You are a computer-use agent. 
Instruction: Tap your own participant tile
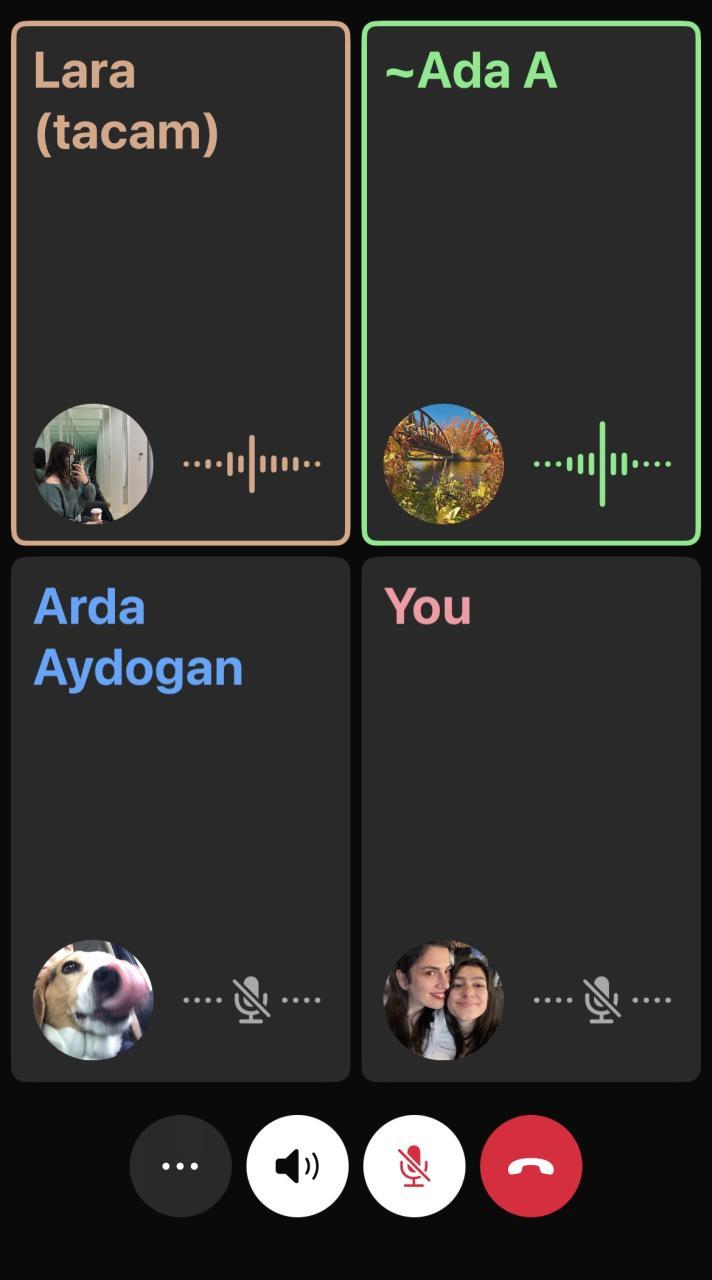531,819
